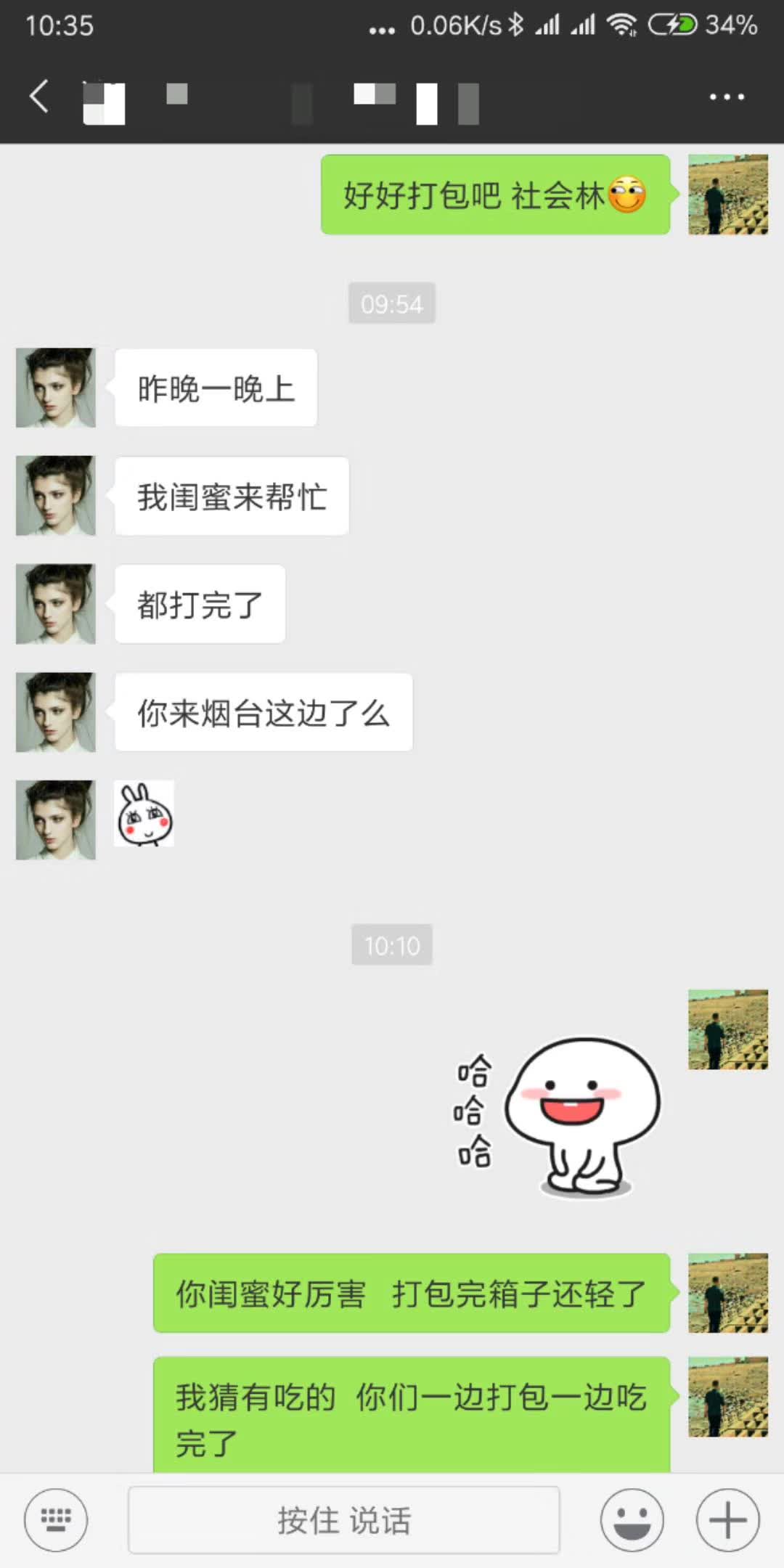
Task: View my avatar beside 好好打包吧 message
Action: 727,195
